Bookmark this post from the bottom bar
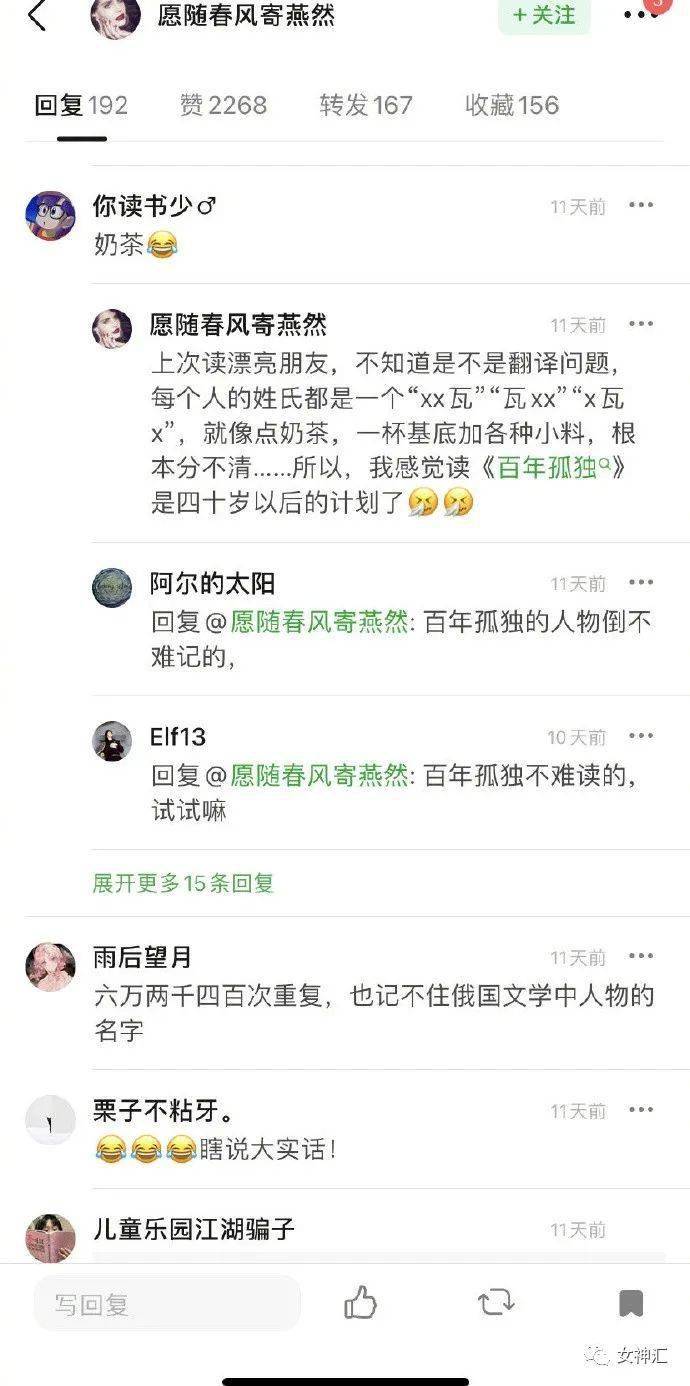The image size is (690, 1386). click(x=630, y=1303)
